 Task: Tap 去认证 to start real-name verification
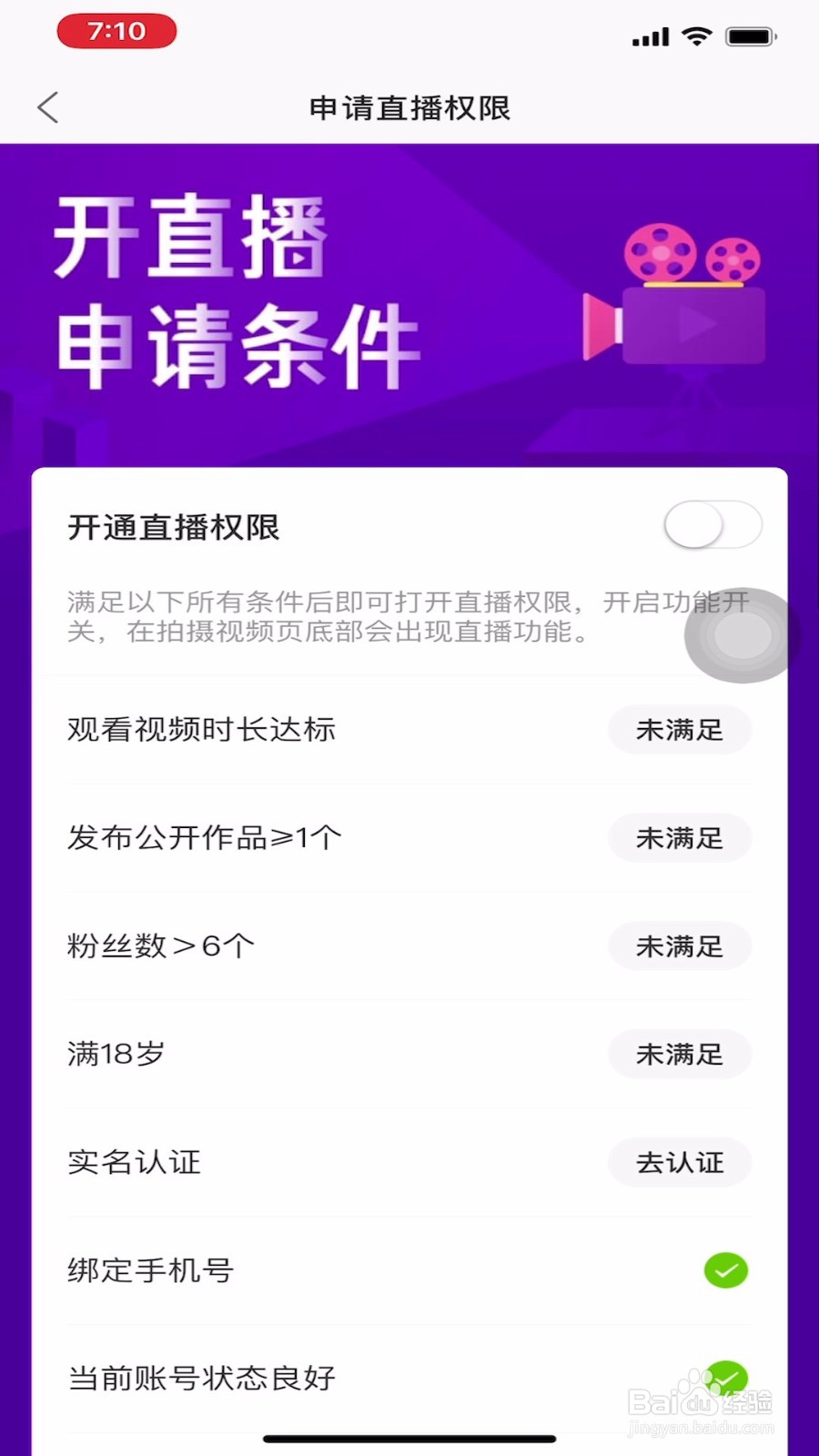[679, 1162]
